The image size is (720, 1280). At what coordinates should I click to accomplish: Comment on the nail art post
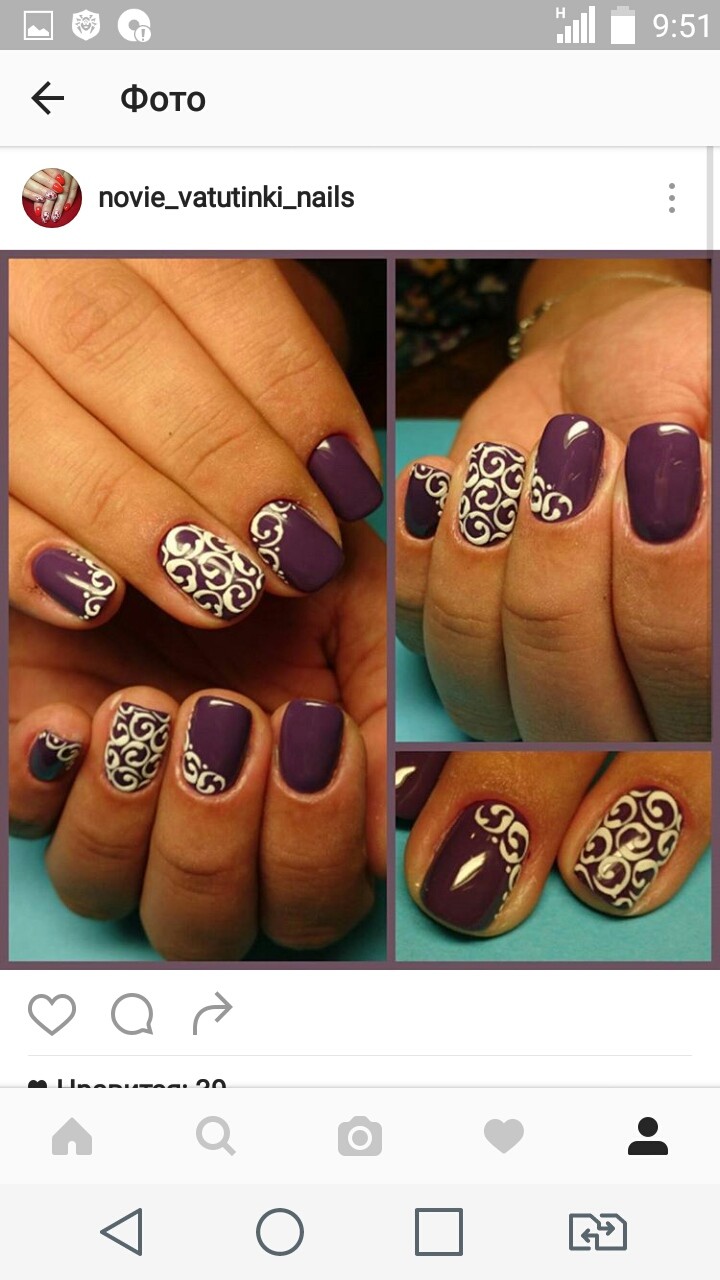tap(132, 1015)
